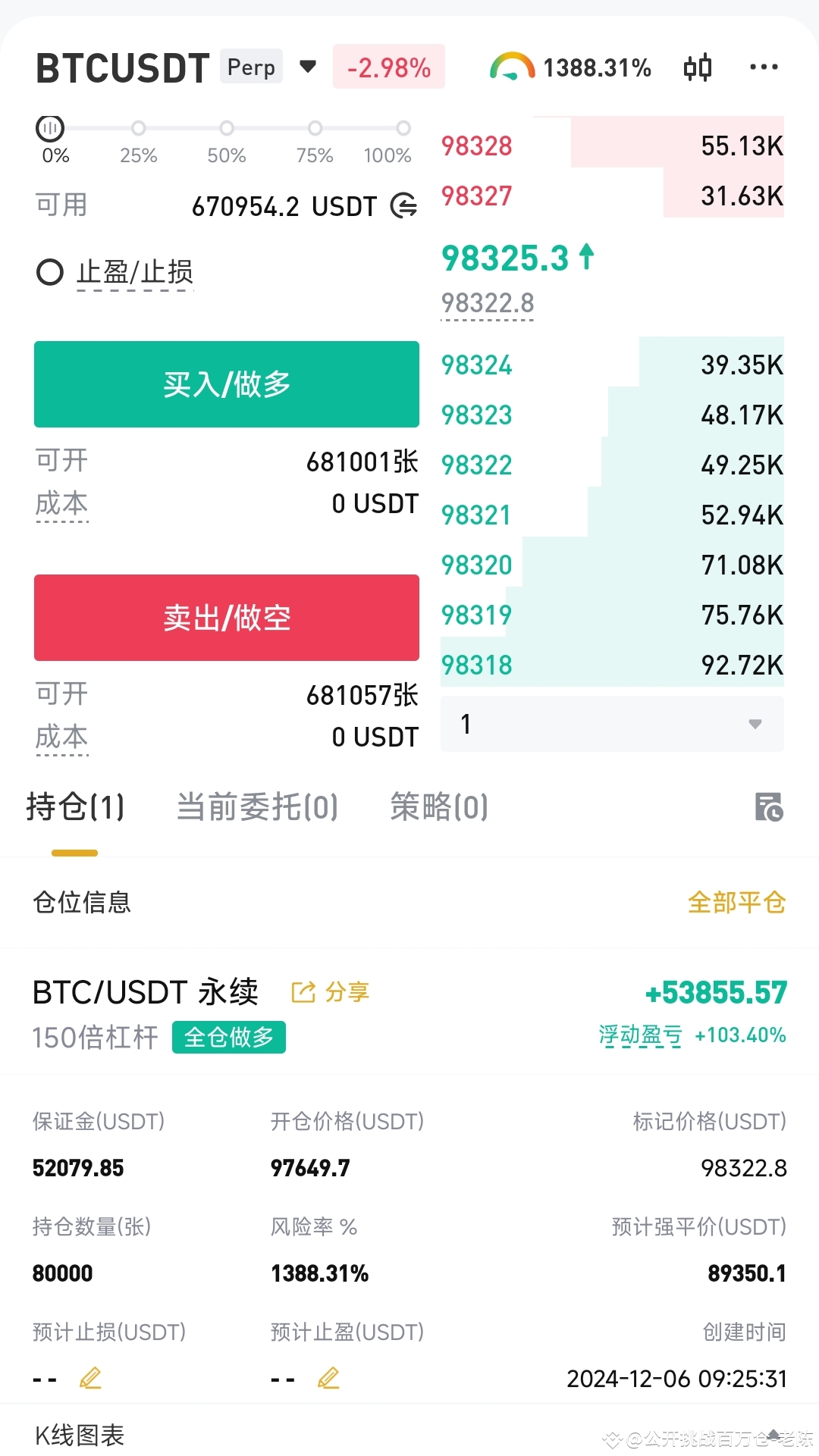Enable the 止盈/止损 option
This screenshot has width=819, height=1456.
click(50, 272)
